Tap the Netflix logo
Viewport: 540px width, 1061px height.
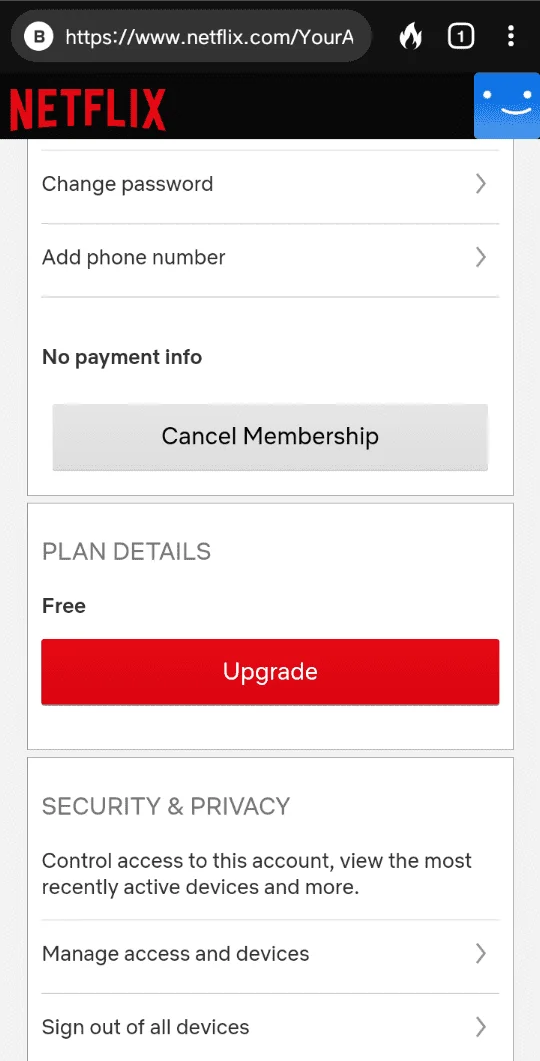tap(88, 109)
